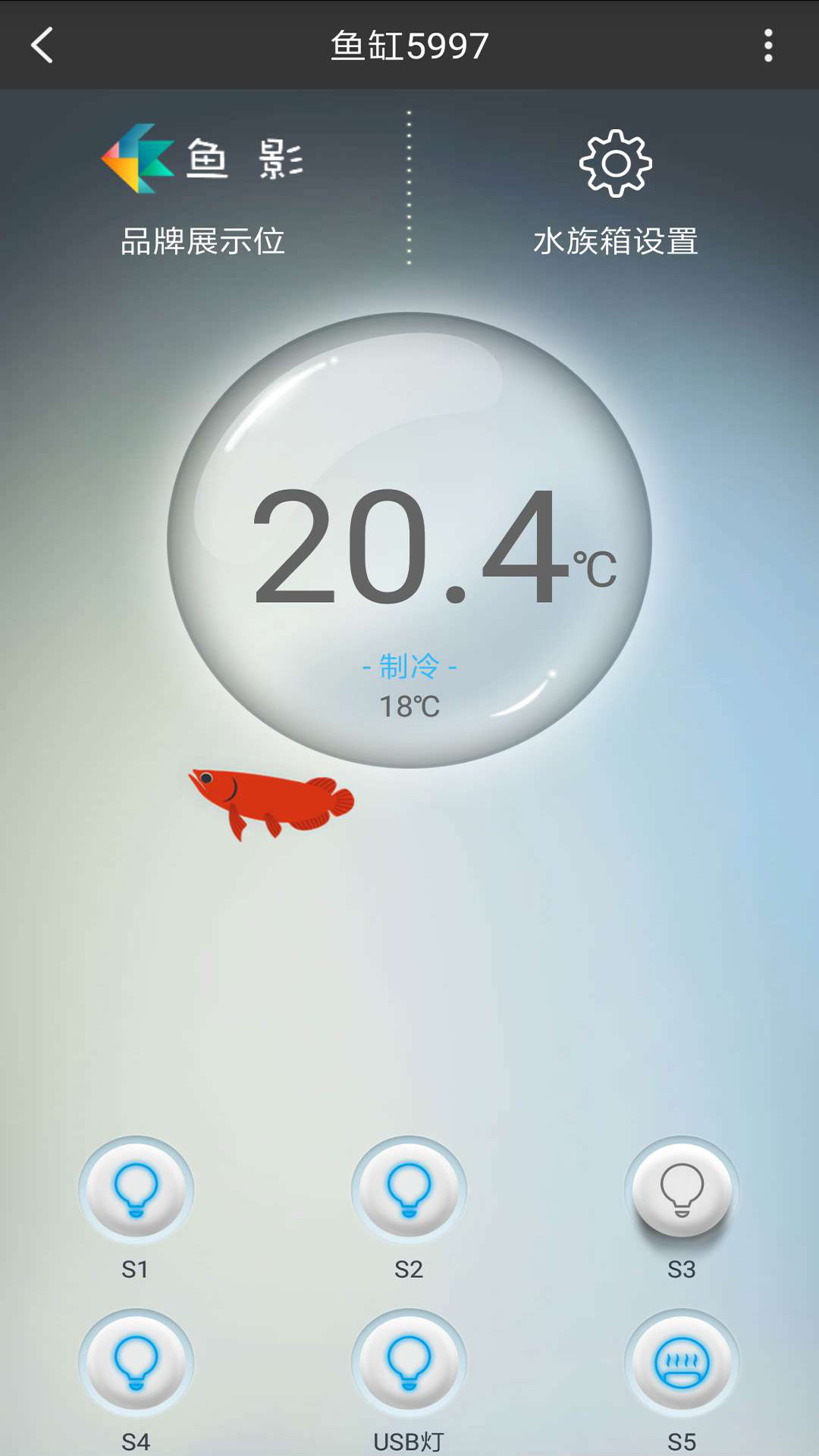This screenshot has width=819, height=1456.
Task: Toggle the S5 heater switch
Action: (x=682, y=1363)
